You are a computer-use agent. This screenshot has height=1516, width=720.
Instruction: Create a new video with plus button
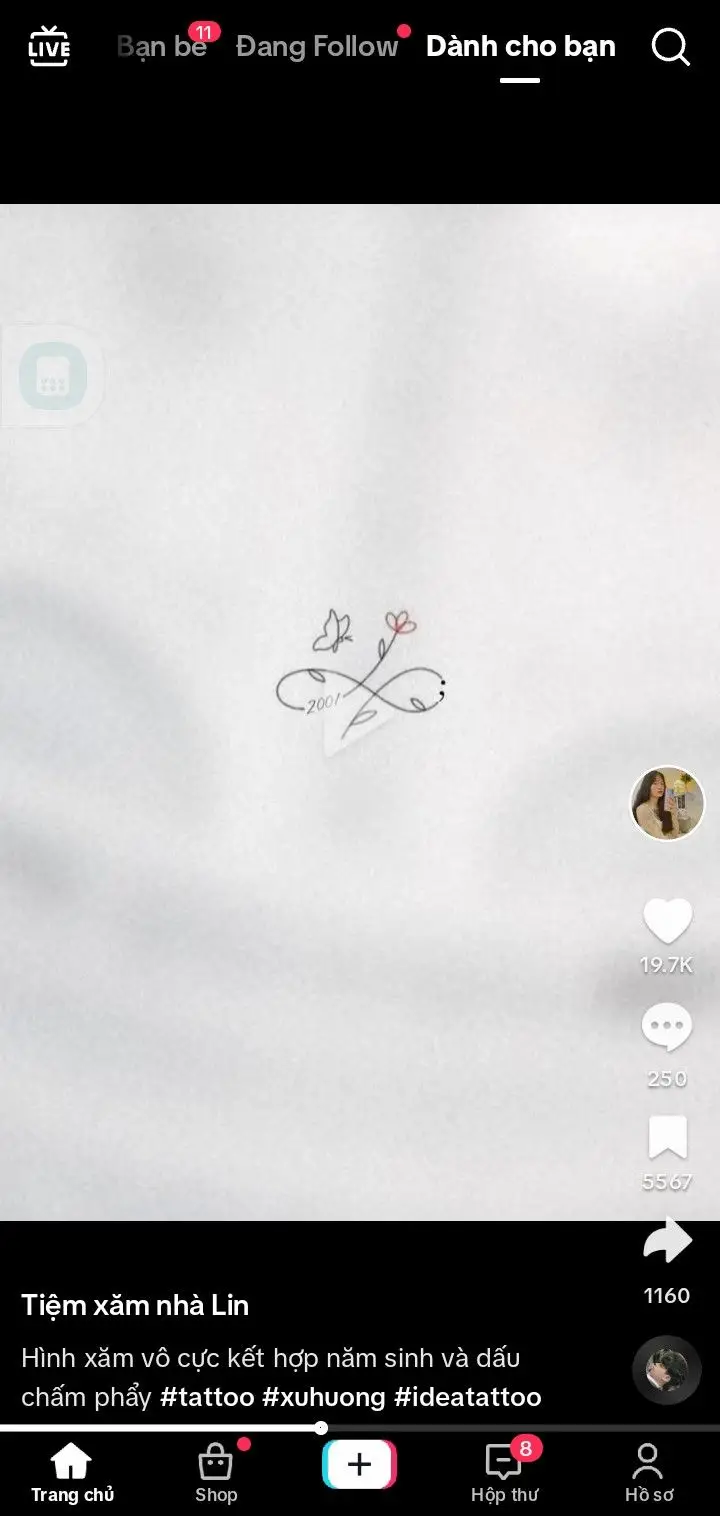359,1465
